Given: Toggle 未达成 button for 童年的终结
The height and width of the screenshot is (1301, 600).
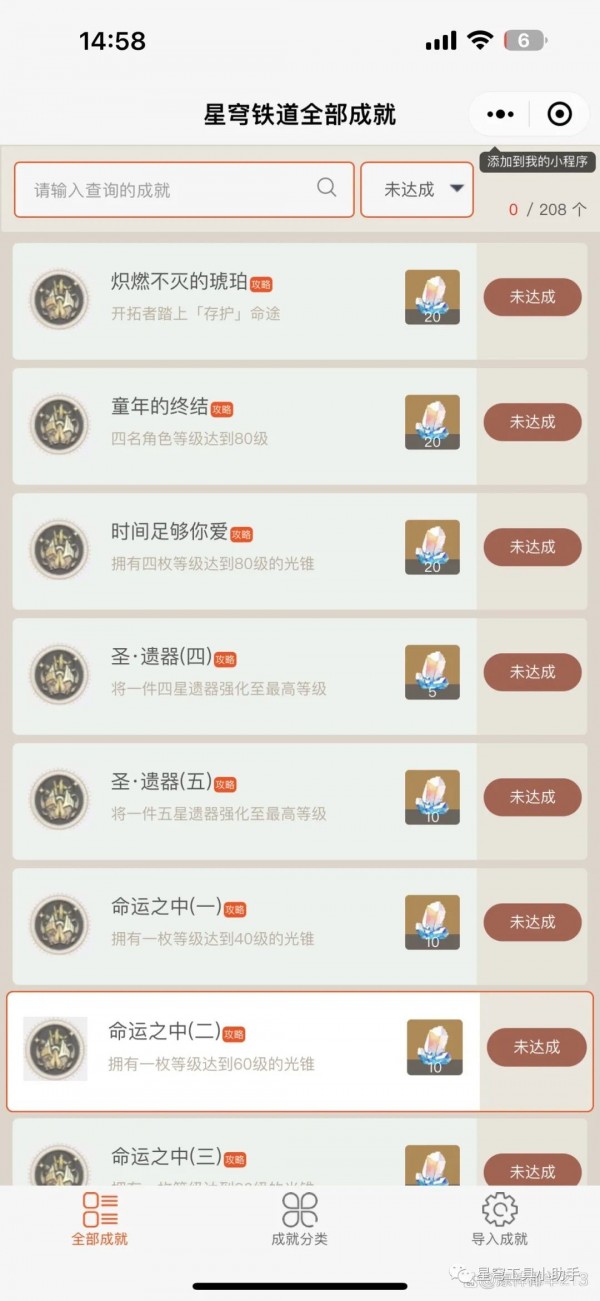Looking at the screenshot, I should [x=532, y=422].
